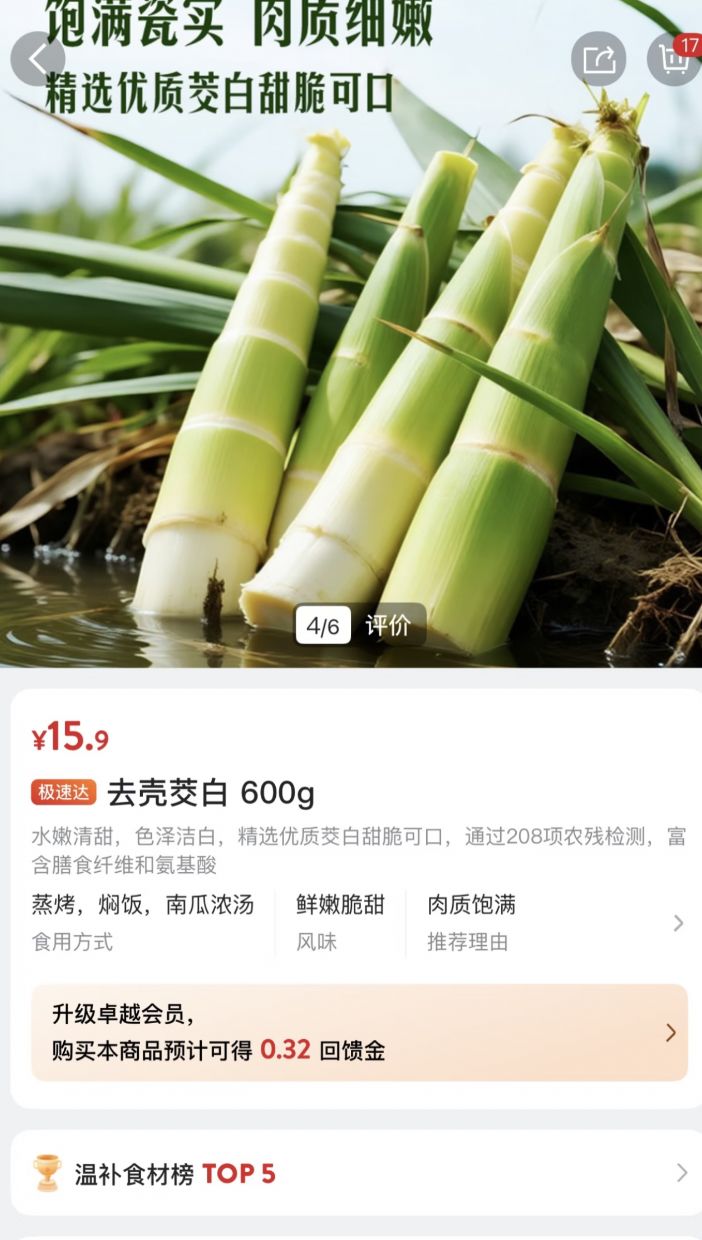Jump to 评价 reviews section
This screenshot has width=702, height=1240.
pos(387,626)
